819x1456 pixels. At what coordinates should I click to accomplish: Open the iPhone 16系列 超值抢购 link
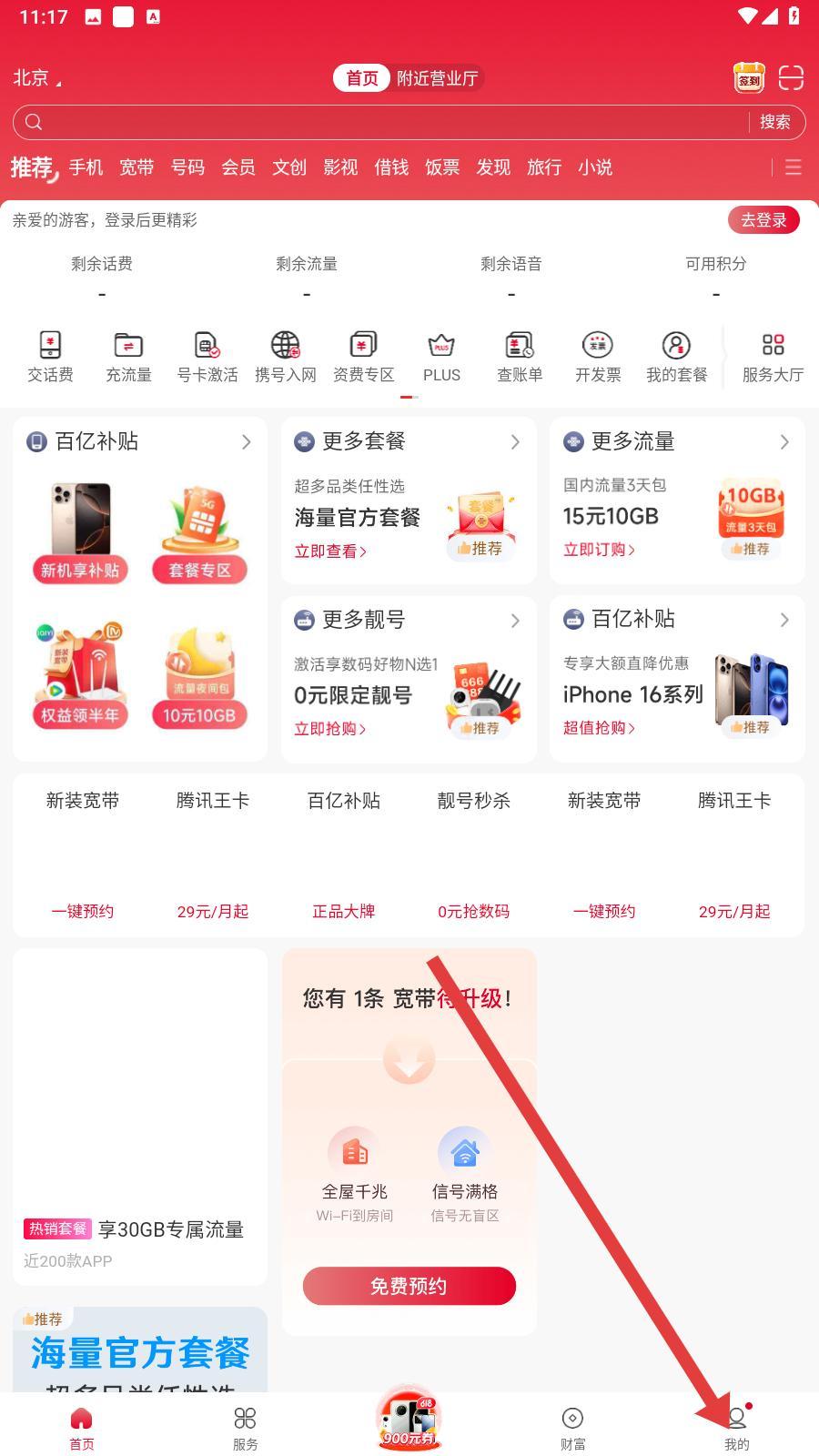[599, 728]
